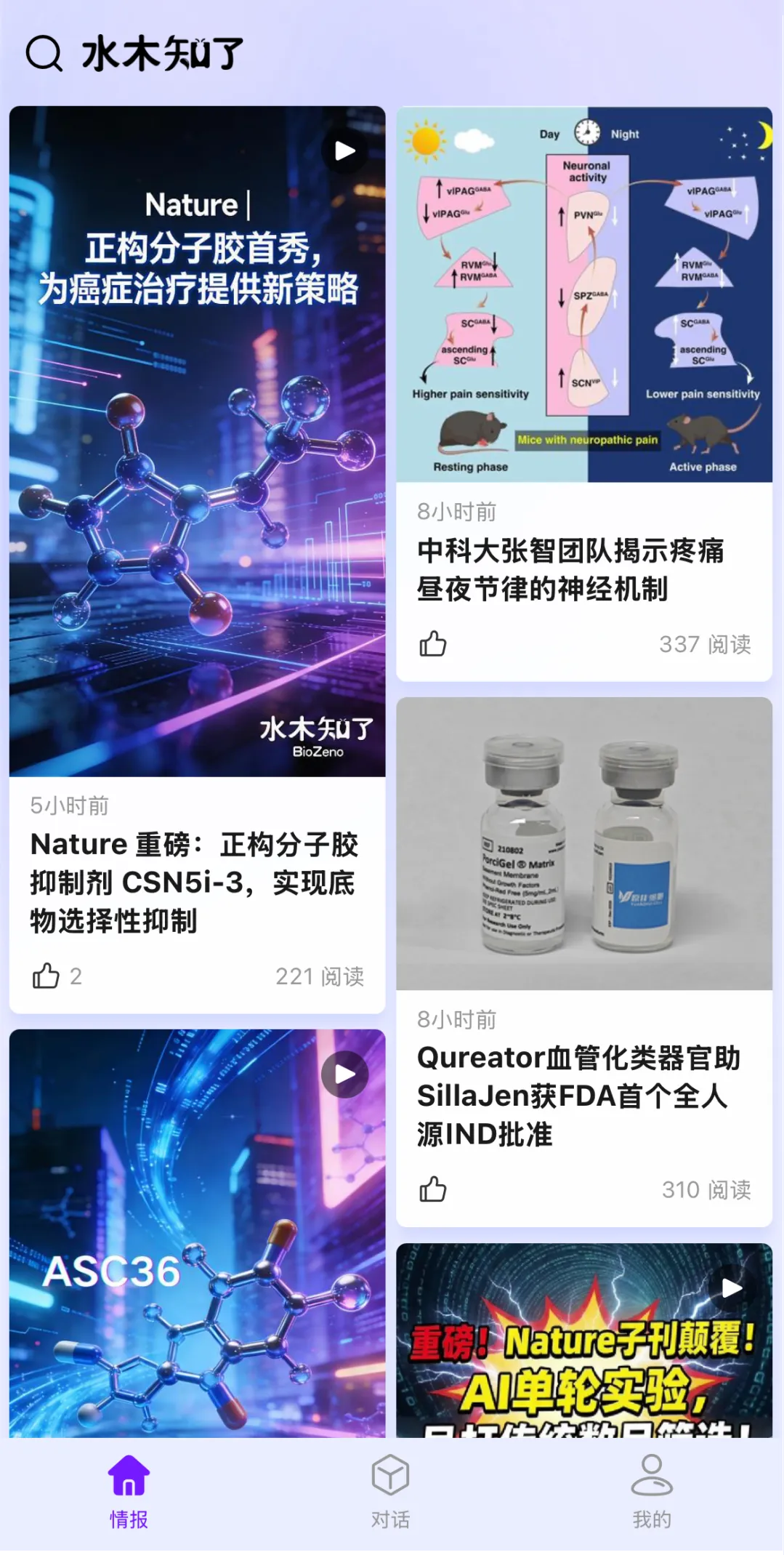The width and height of the screenshot is (784, 1555).
Task: Open the 中科大张智团队 pain rhythm article
Action: point(570,569)
